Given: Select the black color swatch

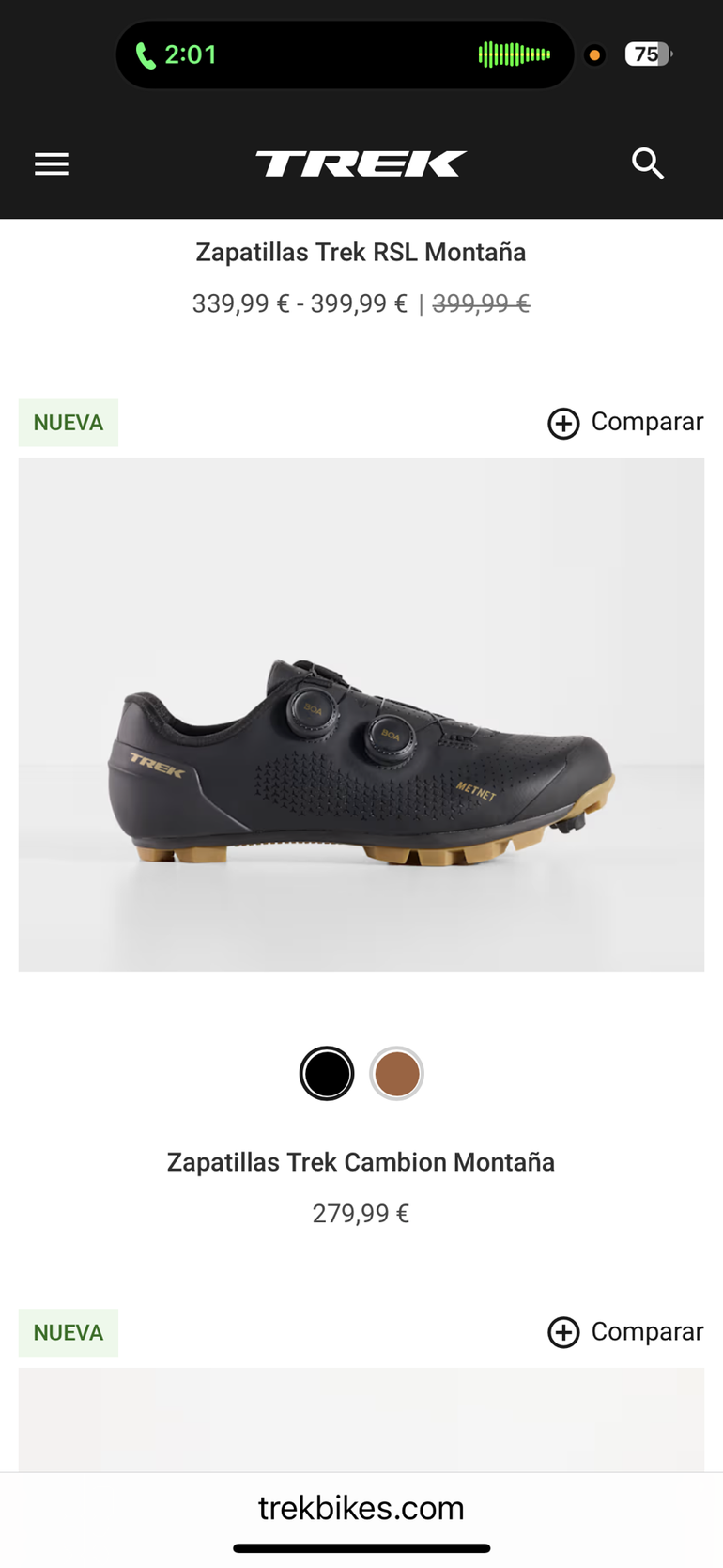Looking at the screenshot, I should click(x=327, y=1073).
